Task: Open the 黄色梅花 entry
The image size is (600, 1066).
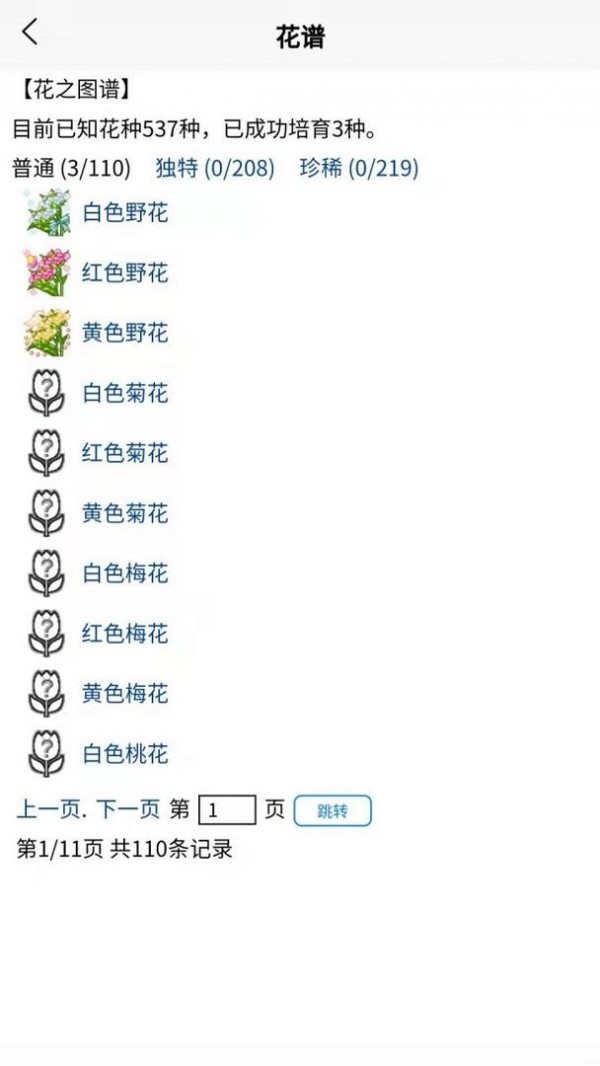Action: tap(125, 693)
